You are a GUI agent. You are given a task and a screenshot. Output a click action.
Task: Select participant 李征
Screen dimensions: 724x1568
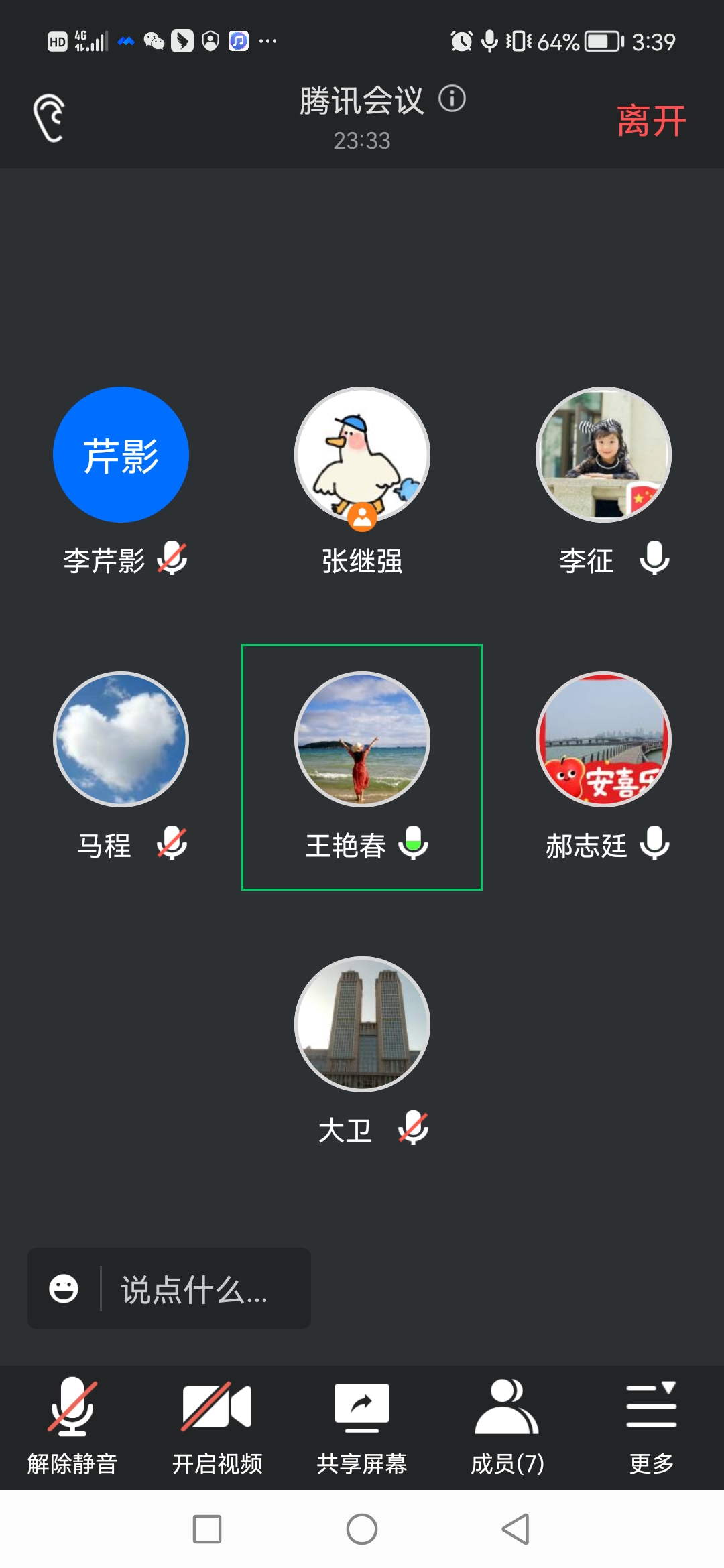point(603,455)
